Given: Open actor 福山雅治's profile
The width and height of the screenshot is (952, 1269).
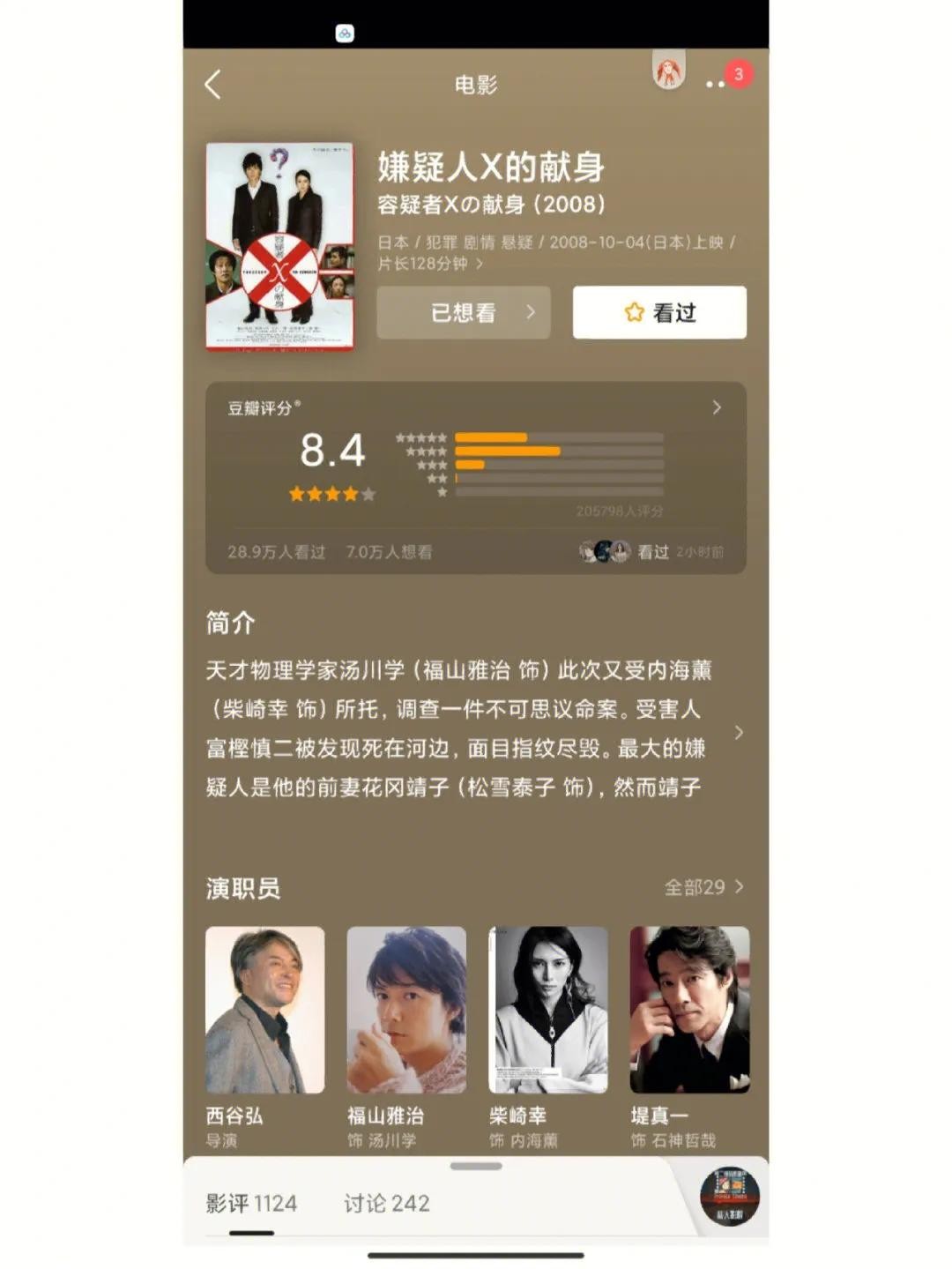Looking at the screenshot, I should 406,1011.
